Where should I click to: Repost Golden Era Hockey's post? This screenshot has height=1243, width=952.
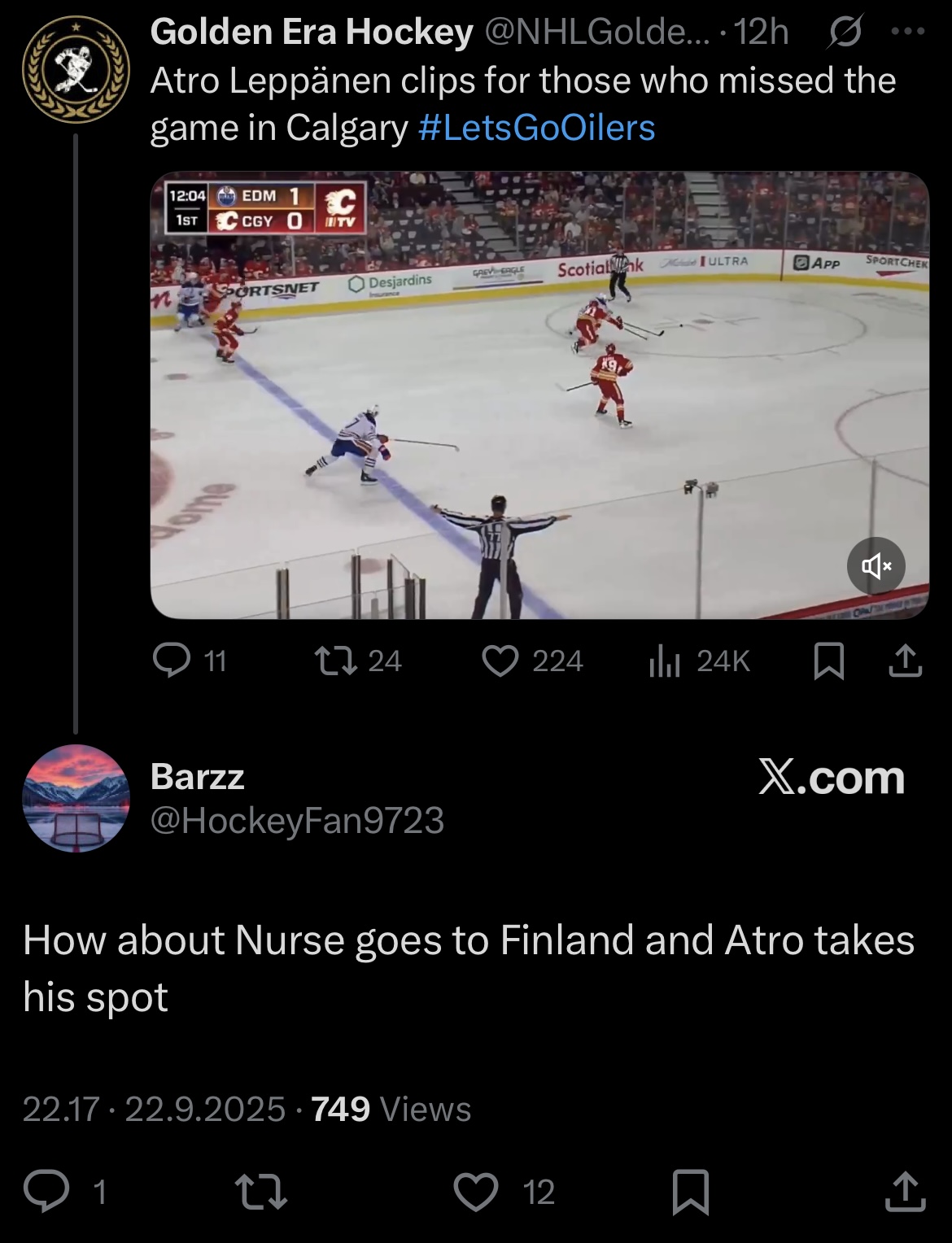[x=336, y=661]
